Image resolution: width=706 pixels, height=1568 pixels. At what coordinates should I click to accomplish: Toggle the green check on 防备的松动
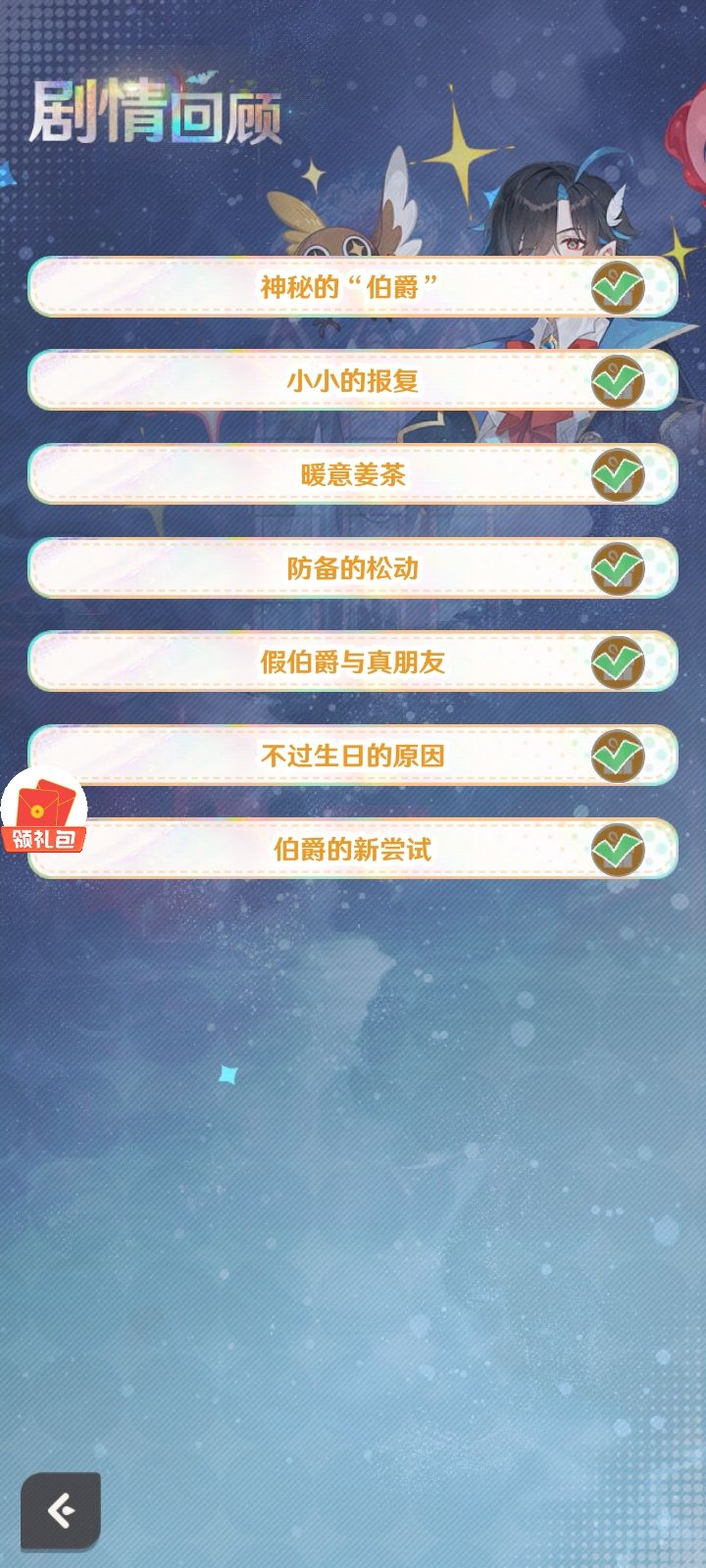tap(618, 567)
